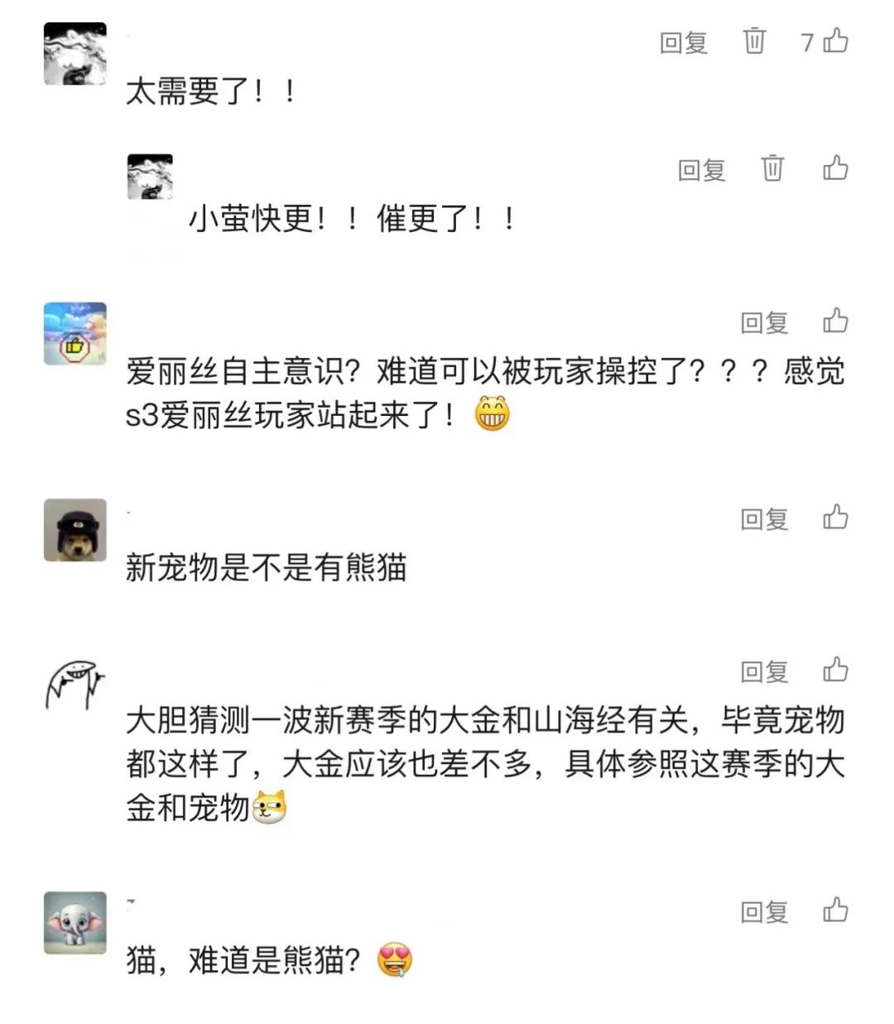Delete the 太需要了 comment
894x1024 pixels.
tap(754, 41)
